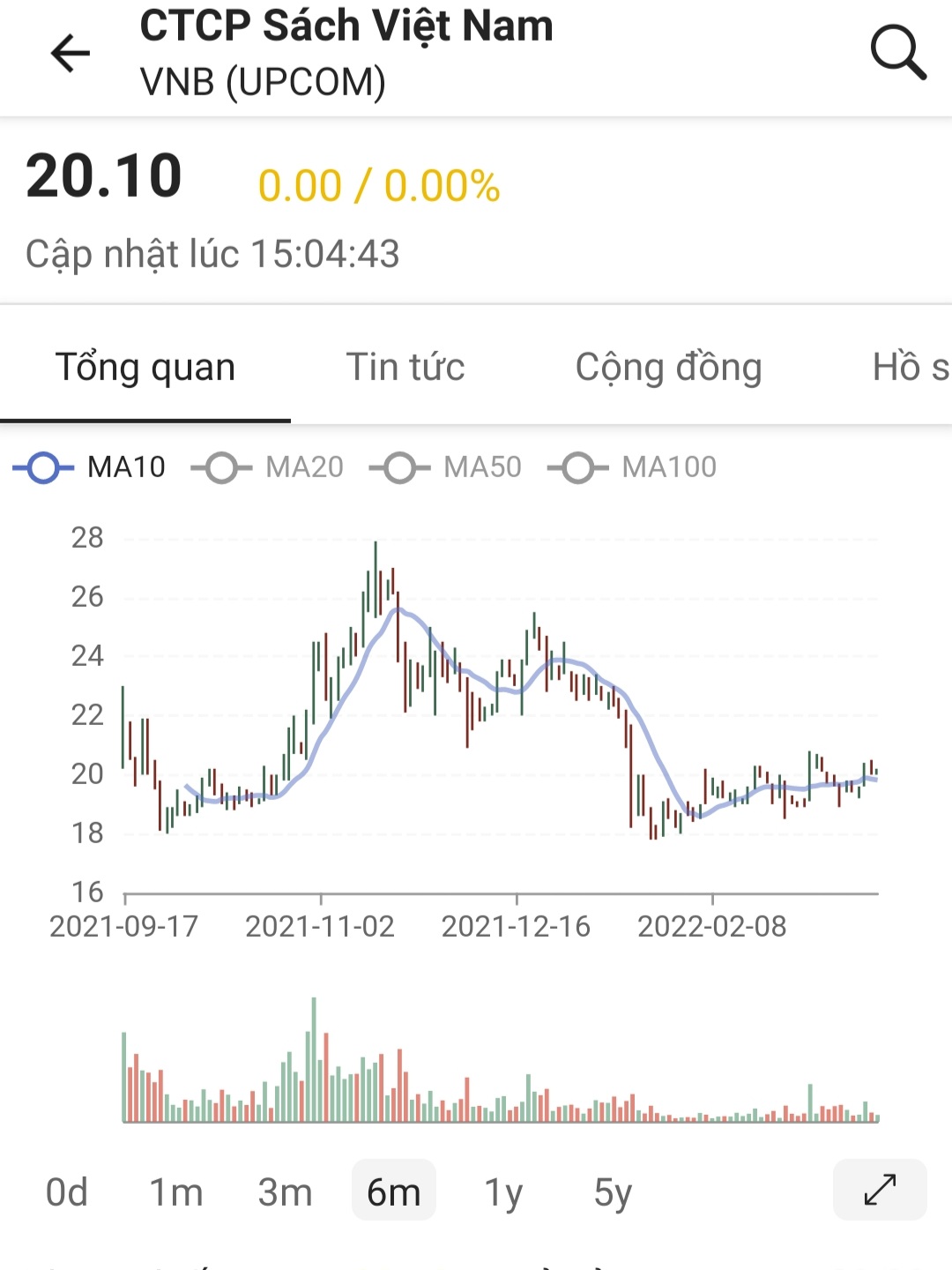The width and height of the screenshot is (952, 1270).
Task: Choose the 3m time range
Action: (x=285, y=1192)
